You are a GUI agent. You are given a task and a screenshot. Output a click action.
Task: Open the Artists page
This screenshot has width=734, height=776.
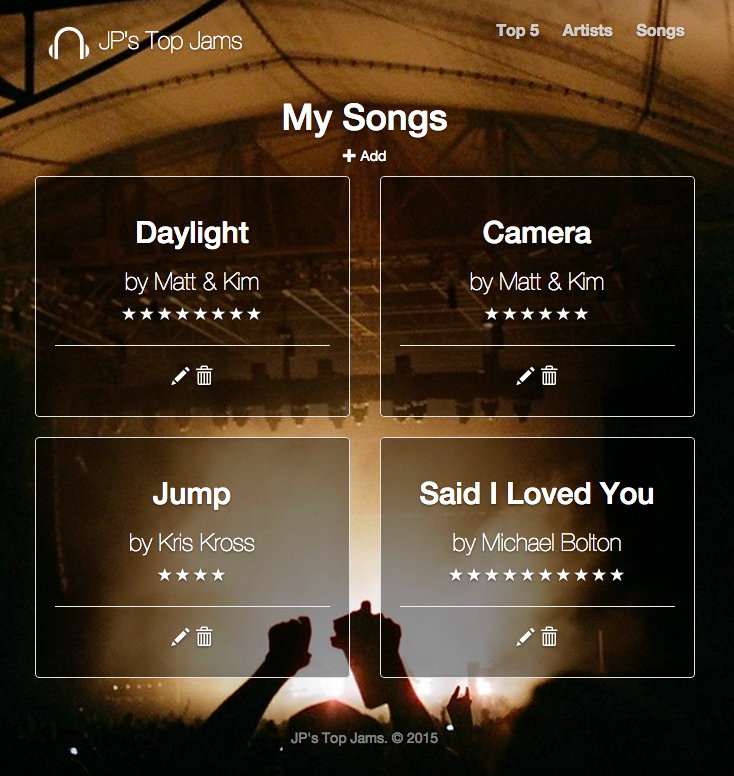tap(587, 30)
